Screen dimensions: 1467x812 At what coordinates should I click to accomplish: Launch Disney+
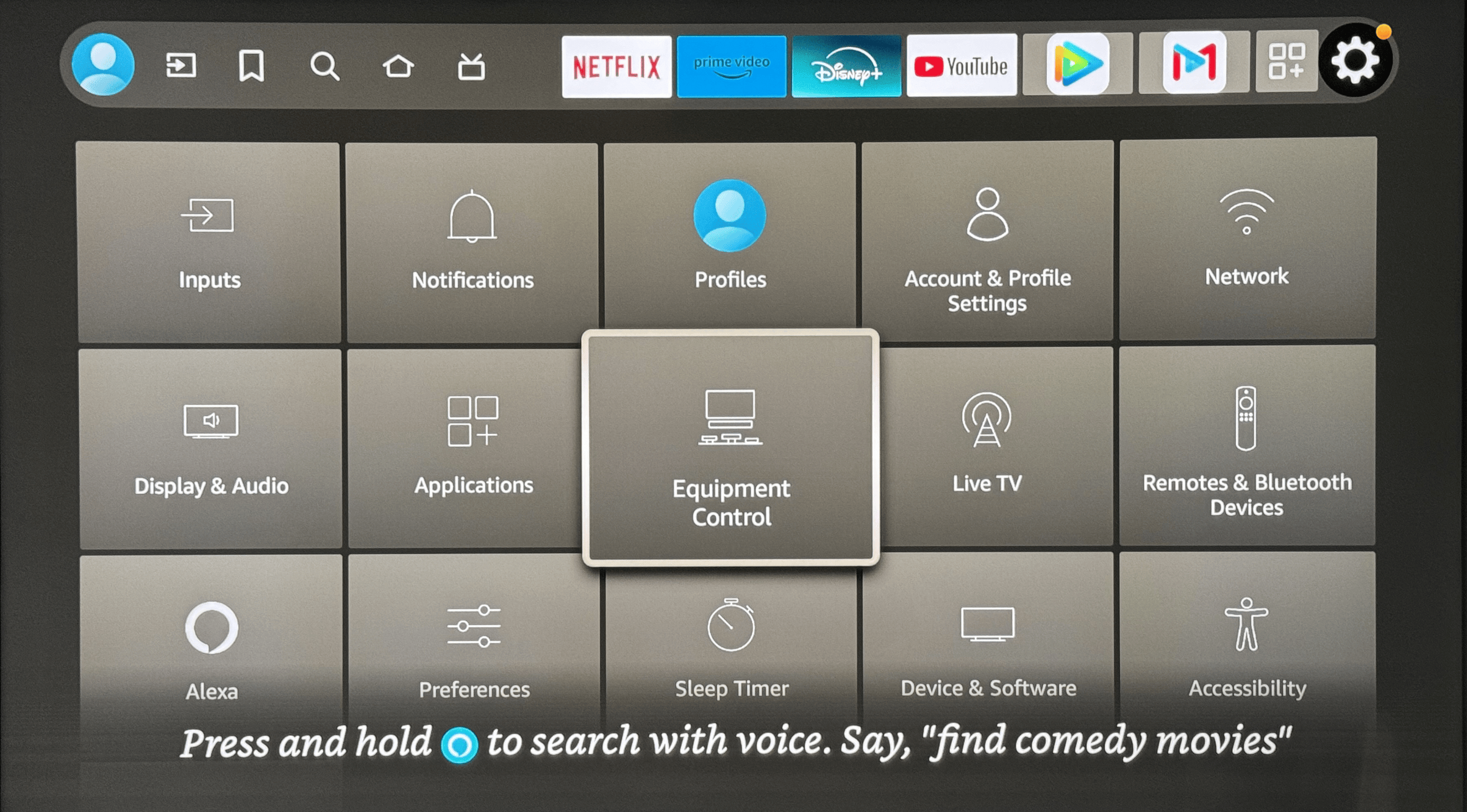(x=846, y=66)
